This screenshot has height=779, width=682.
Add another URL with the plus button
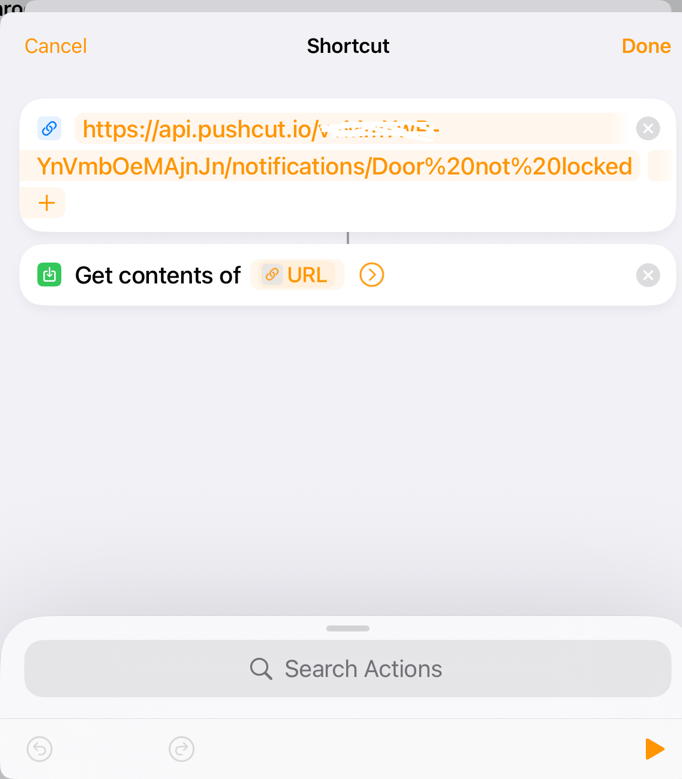click(46, 203)
